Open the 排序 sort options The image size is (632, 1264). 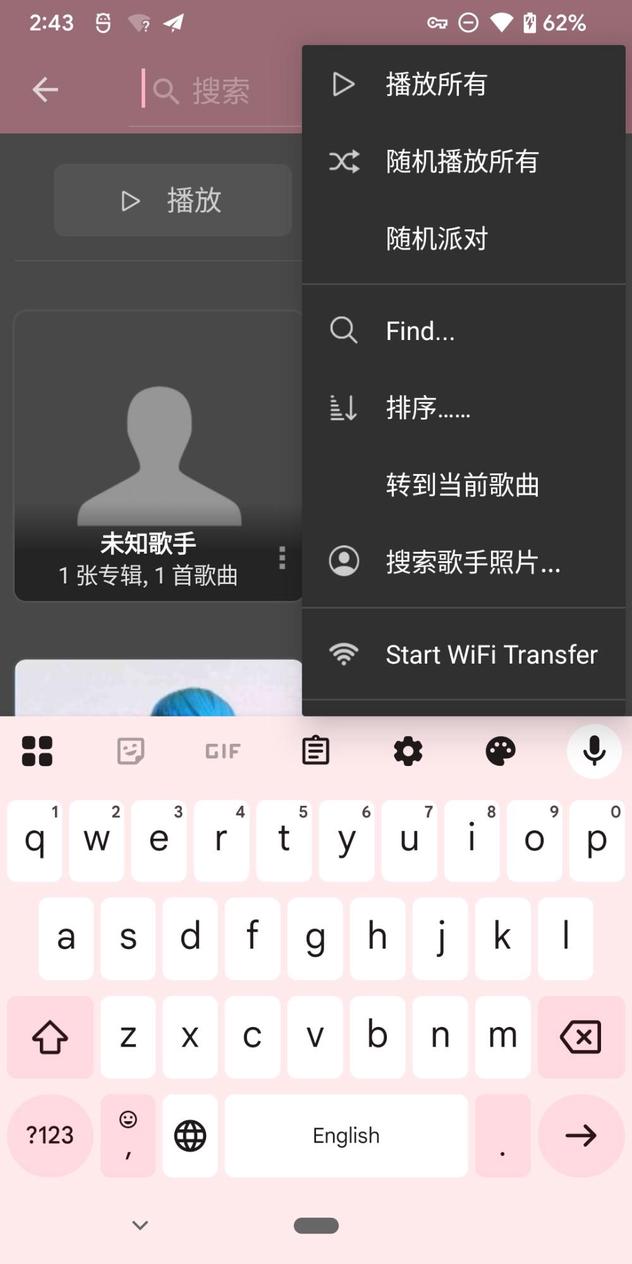click(x=428, y=408)
